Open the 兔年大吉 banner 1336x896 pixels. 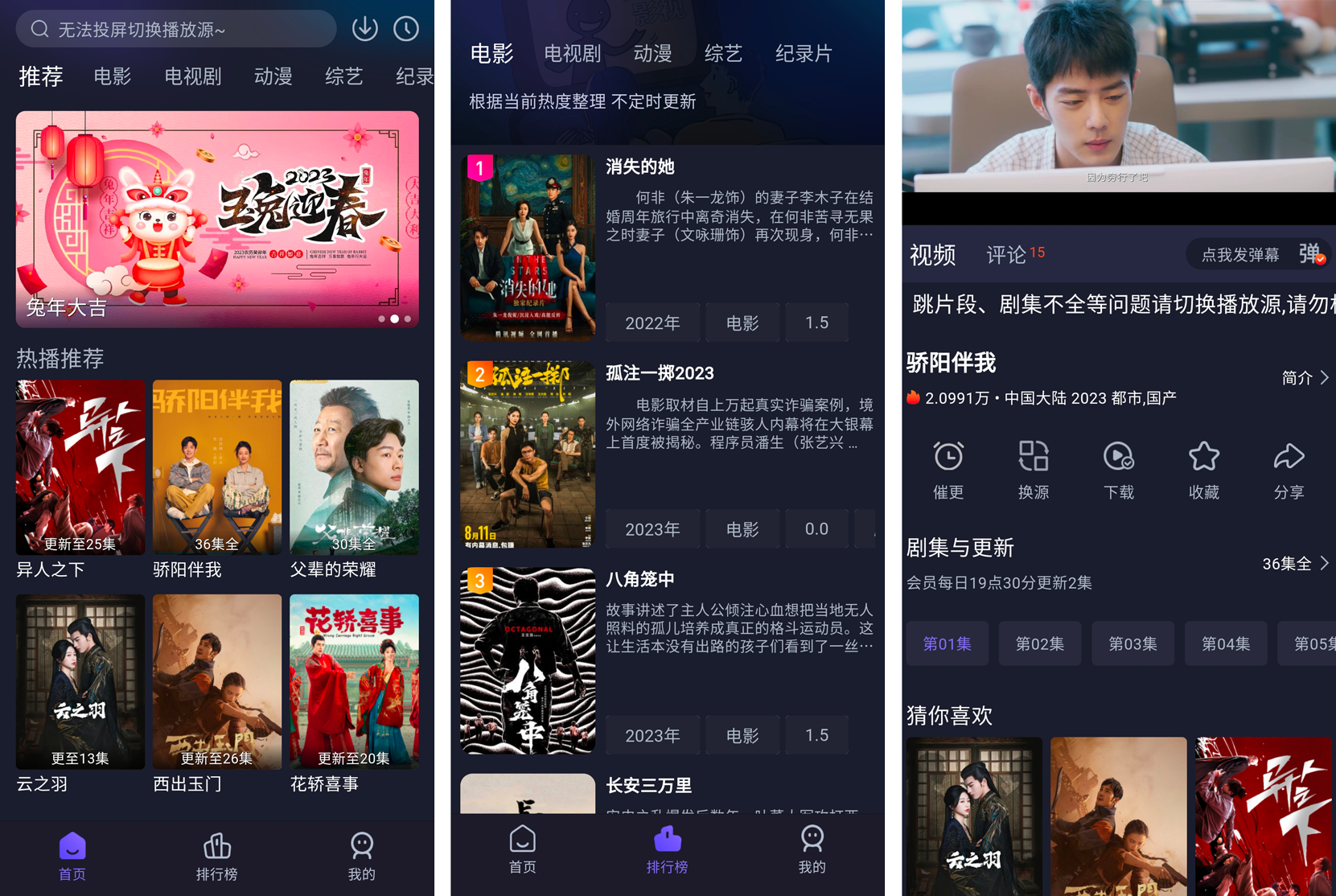click(x=217, y=219)
